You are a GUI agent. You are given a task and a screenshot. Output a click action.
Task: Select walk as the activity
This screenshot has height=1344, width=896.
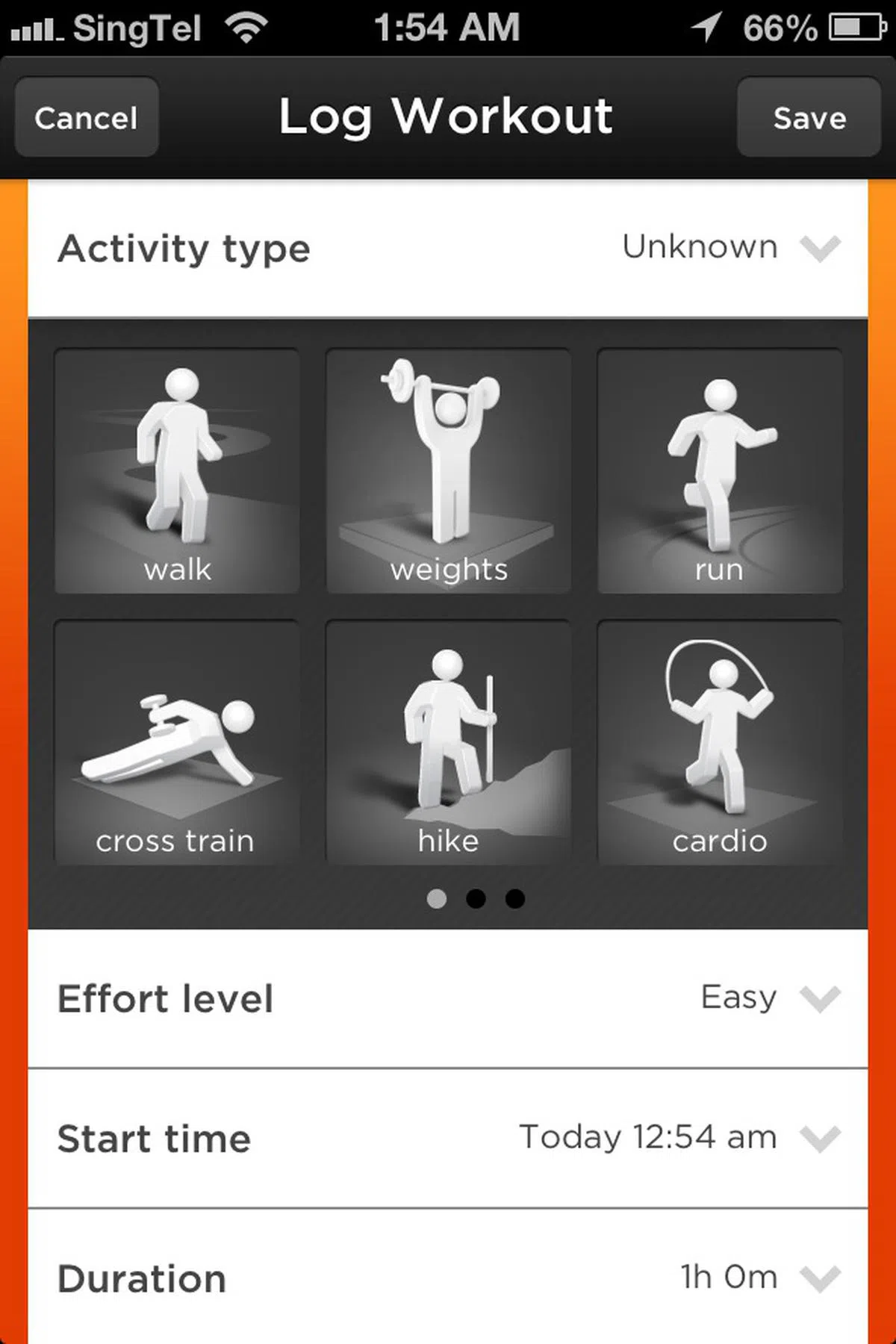click(178, 471)
